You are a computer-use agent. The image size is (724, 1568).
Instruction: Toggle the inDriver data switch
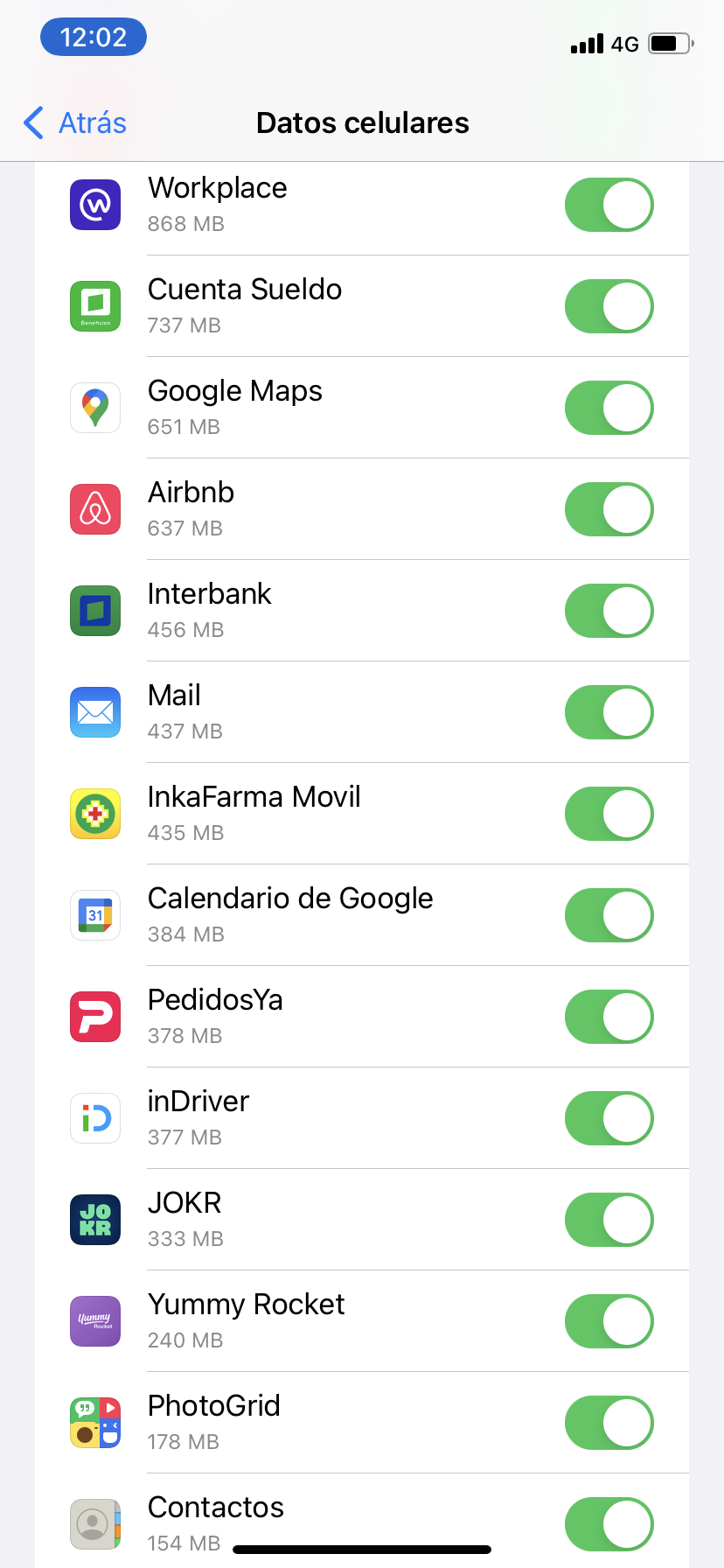609,1118
